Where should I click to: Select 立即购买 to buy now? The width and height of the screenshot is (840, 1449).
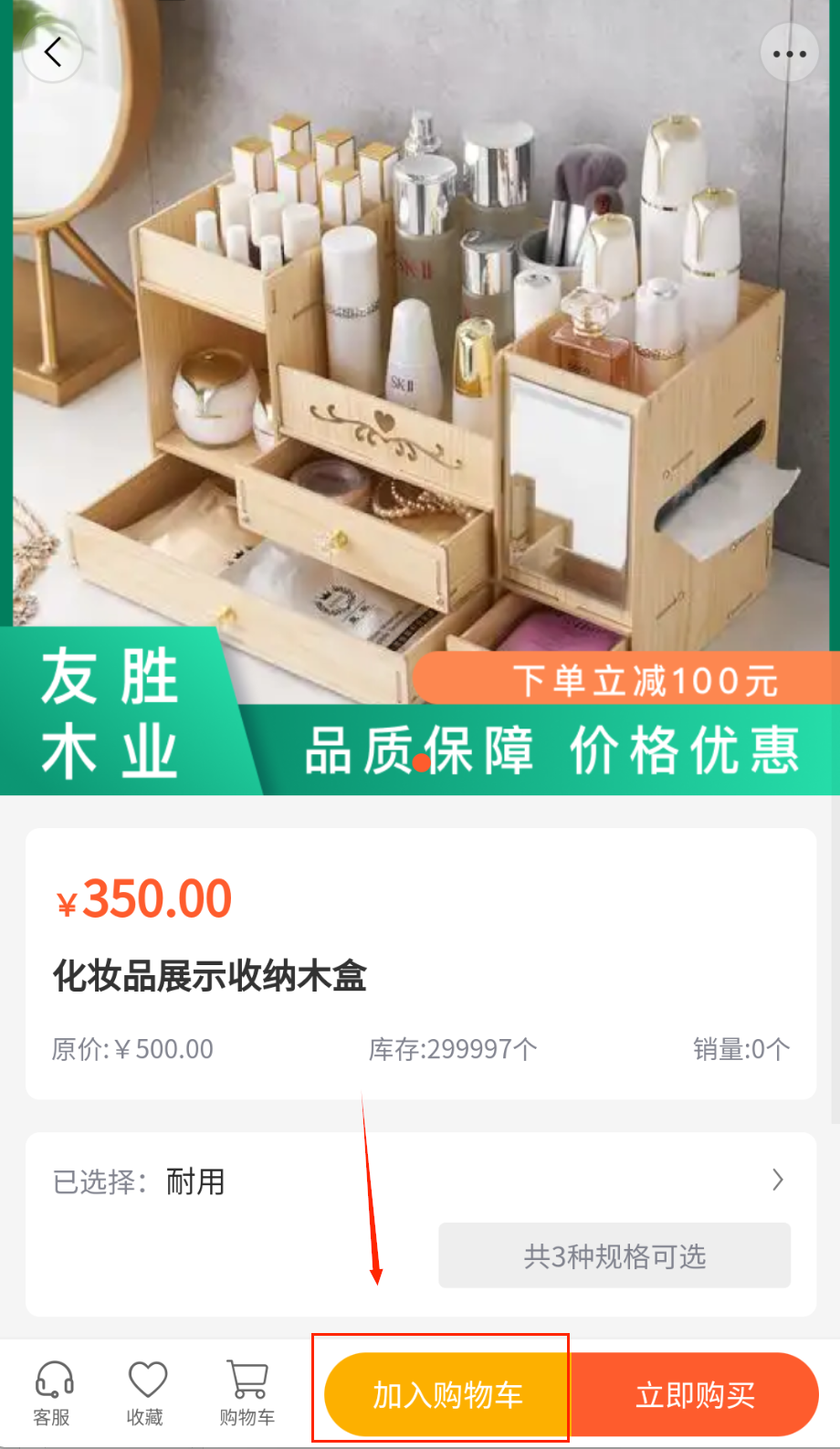click(x=696, y=1394)
